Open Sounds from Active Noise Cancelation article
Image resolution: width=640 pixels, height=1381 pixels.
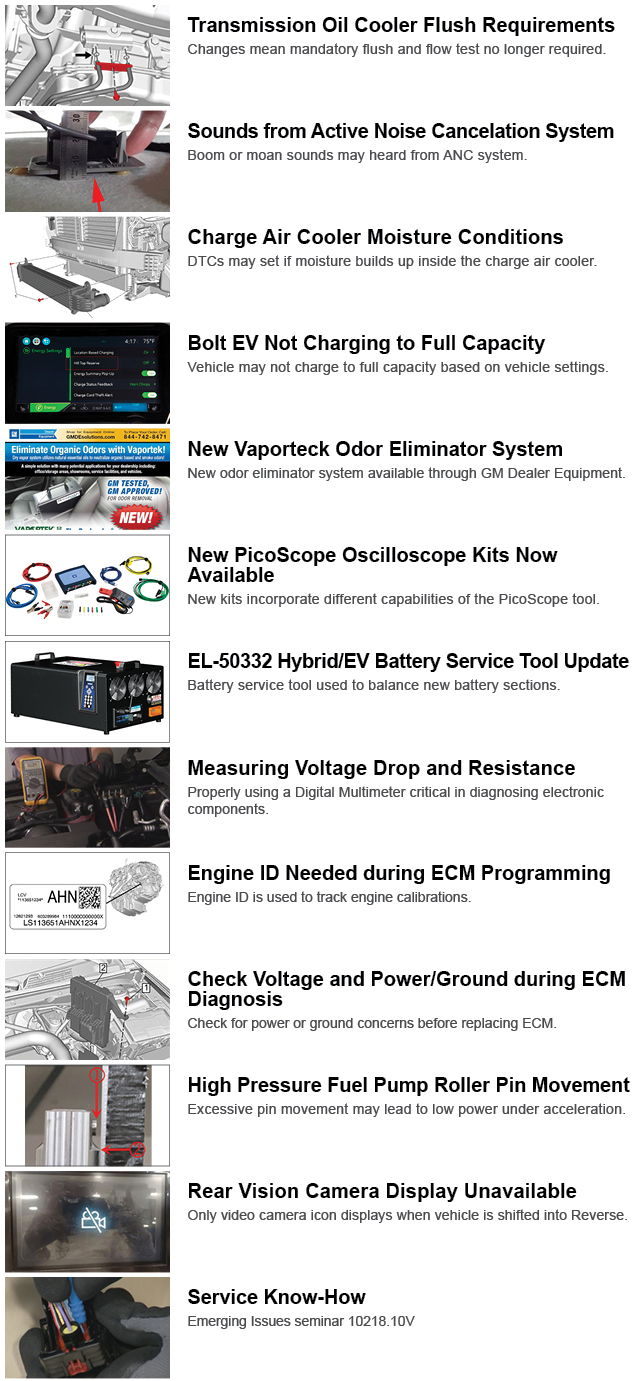click(x=400, y=132)
